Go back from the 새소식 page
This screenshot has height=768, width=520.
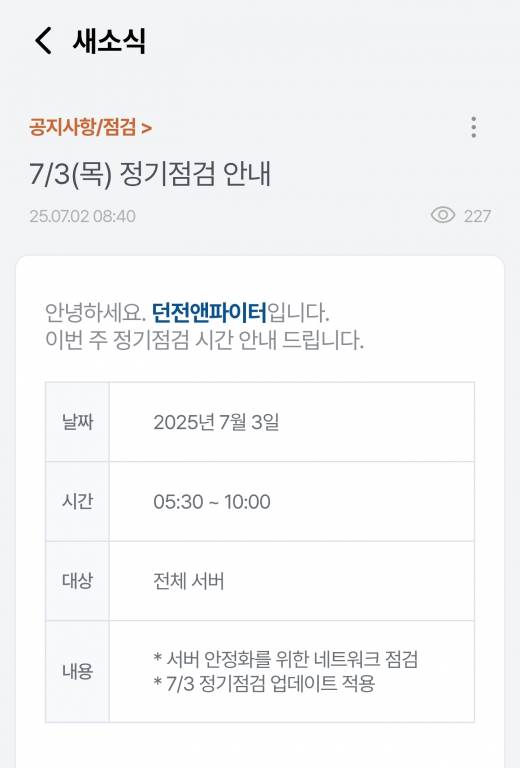pyautogui.click(x=43, y=41)
